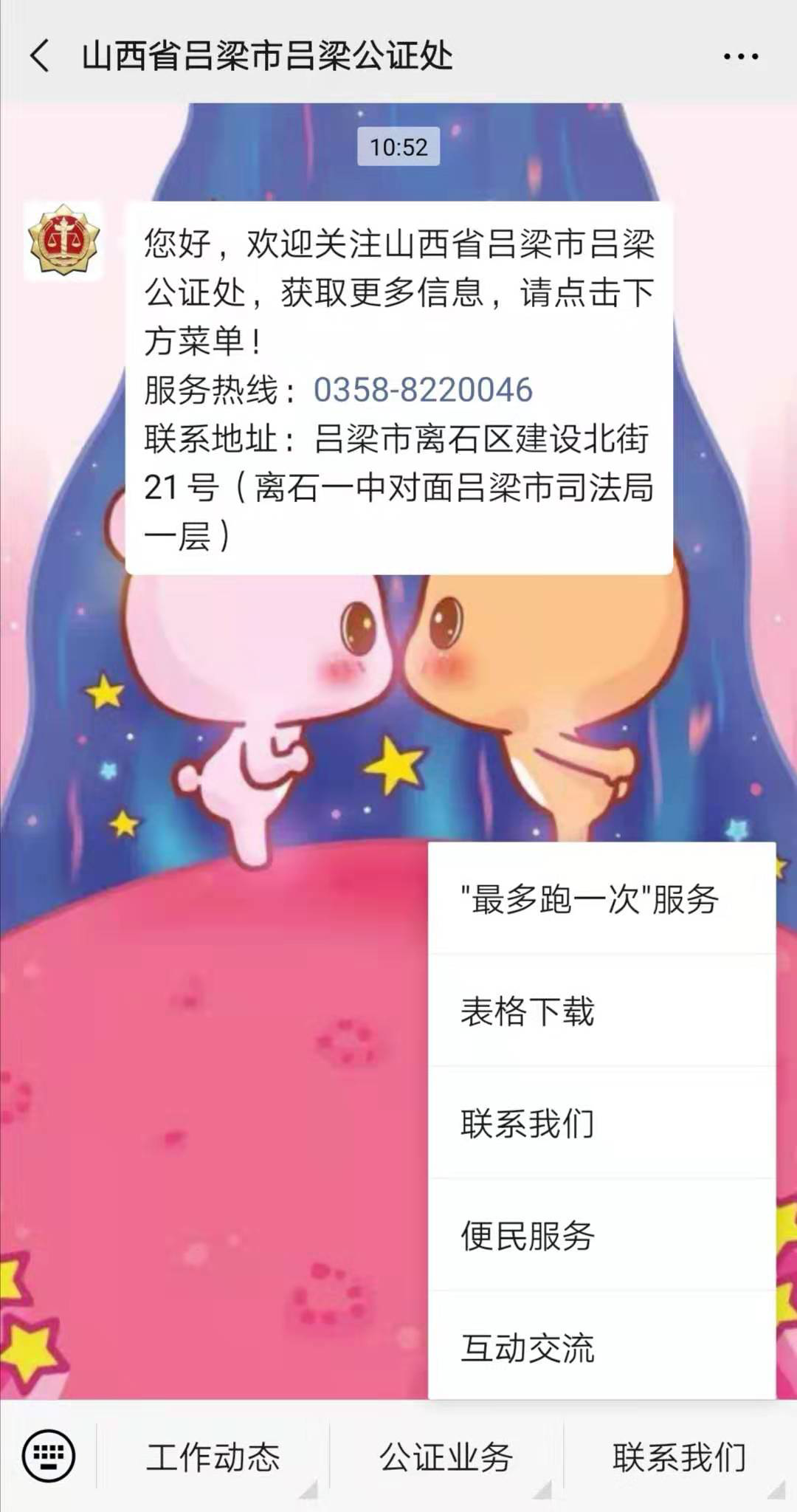Open the account's scales-of-justice avatar
This screenshot has width=797, height=1512.
click(x=63, y=241)
